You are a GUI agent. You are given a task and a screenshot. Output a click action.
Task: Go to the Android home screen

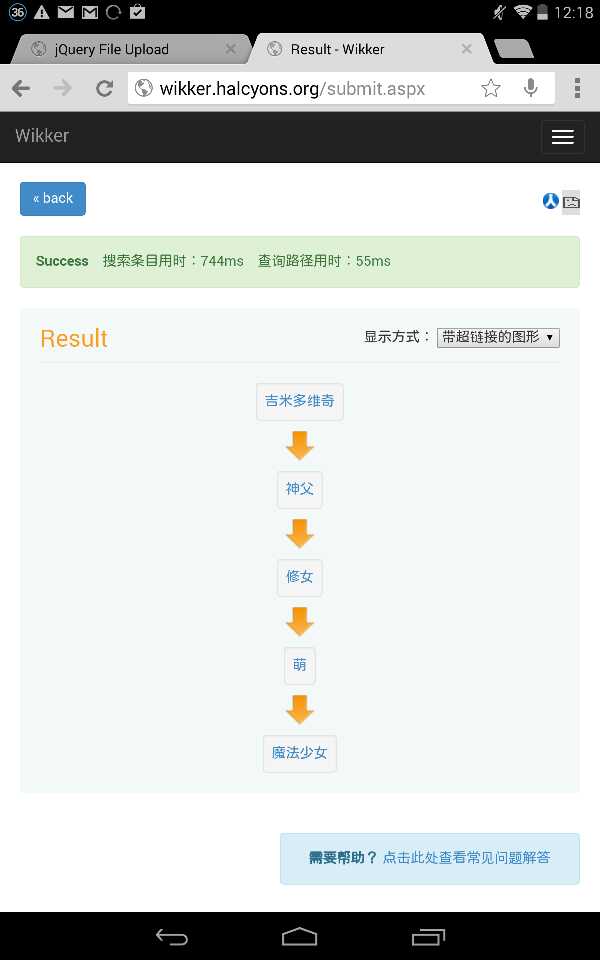(x=299, y=937)
